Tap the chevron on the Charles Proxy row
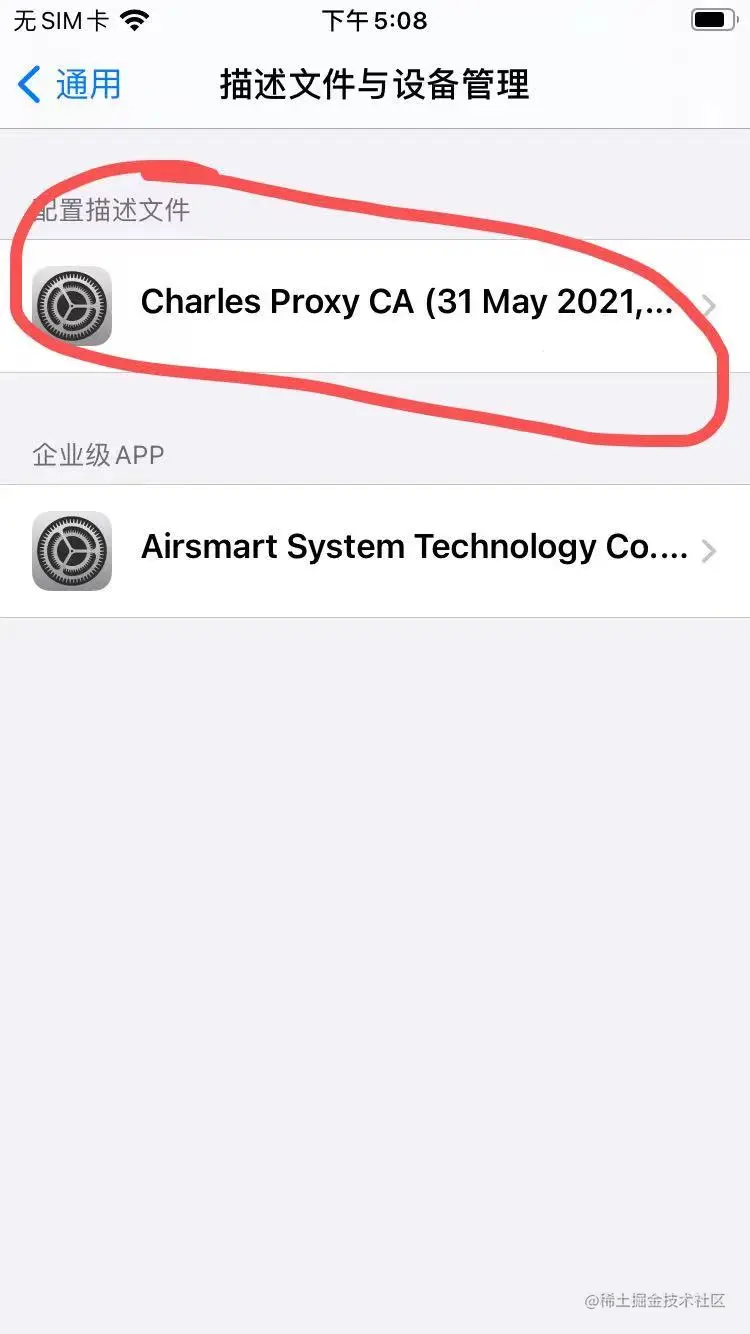 click(x=710, y=305)
